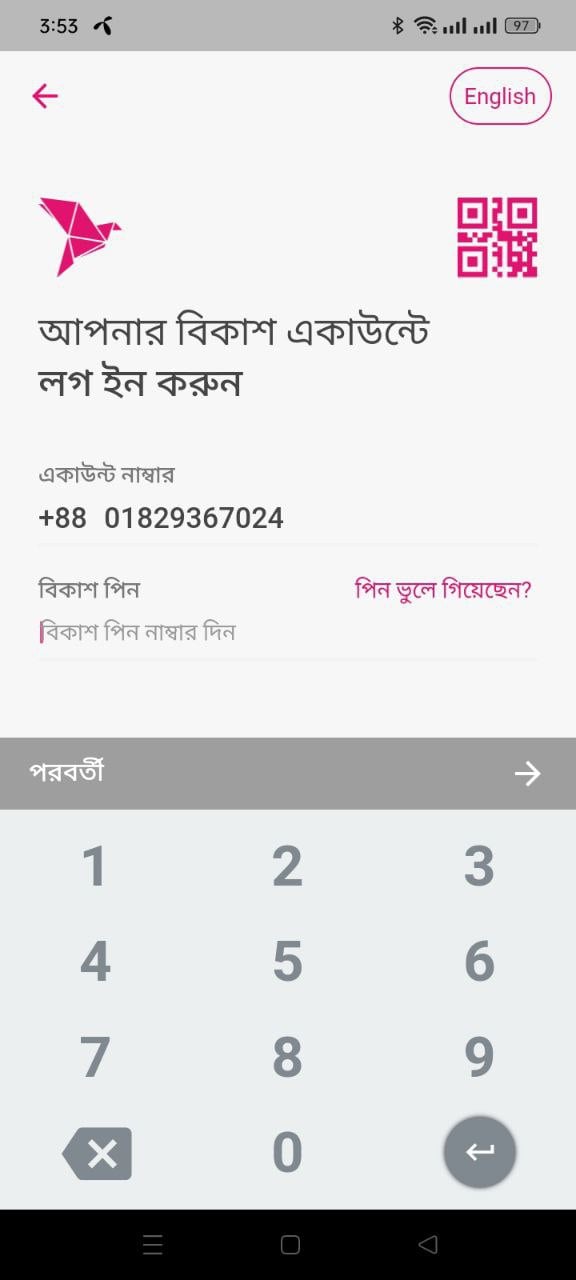Enter digit 5 on the keypad

[x=287, y=961]
